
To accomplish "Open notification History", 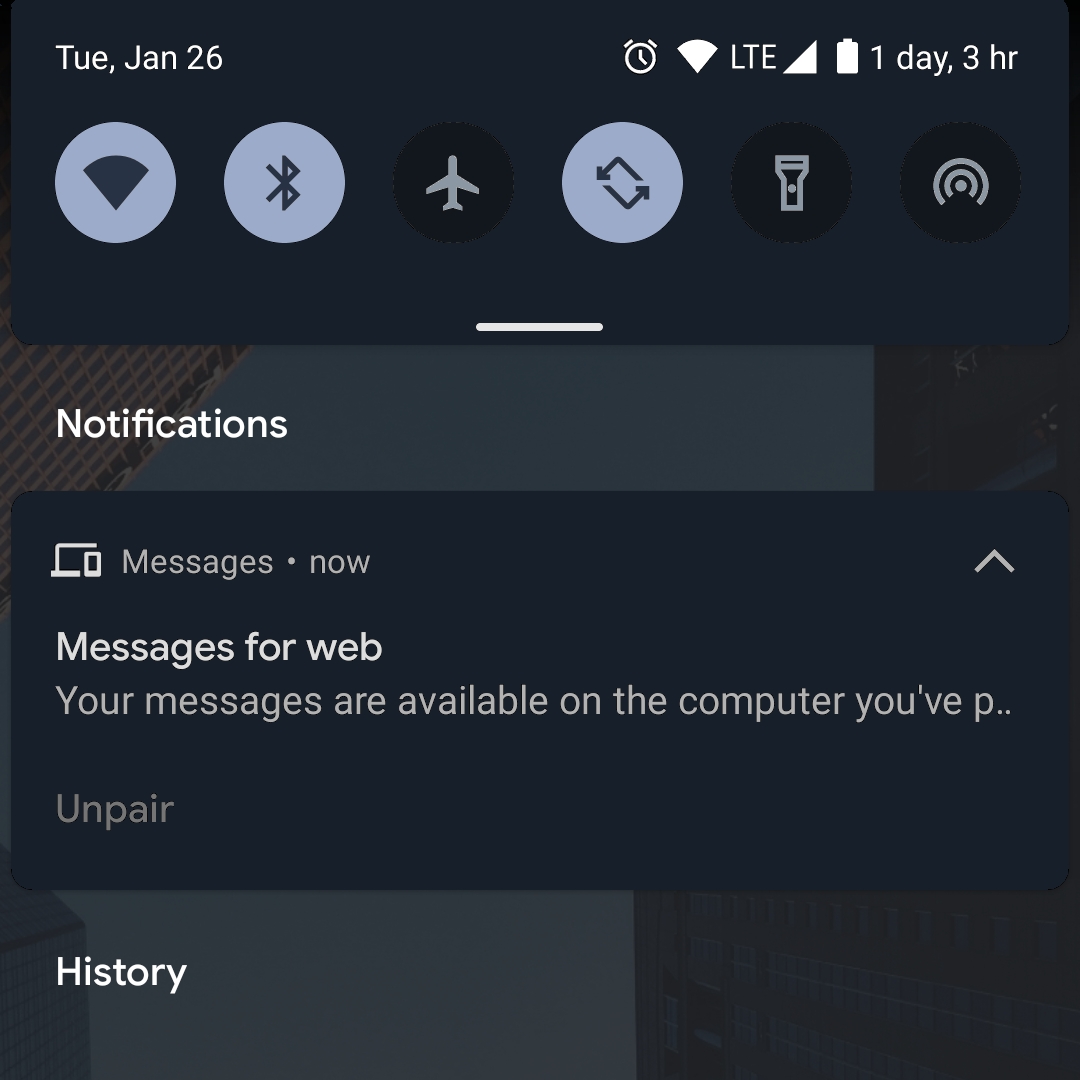I will click(121, 972).
